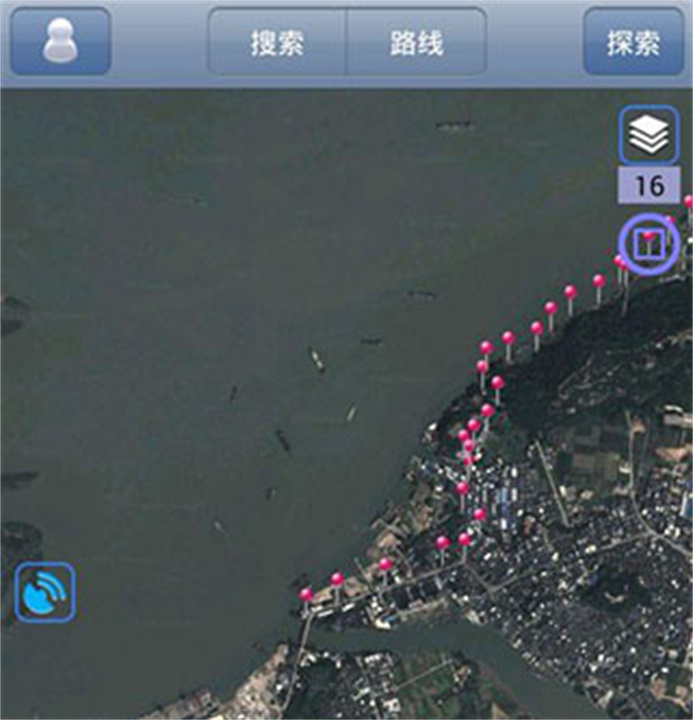The width and height of the screenshot is (693, 720).
Task: Tap the circled map book icon
Action: pyautogui.click(x=649, y=243)
